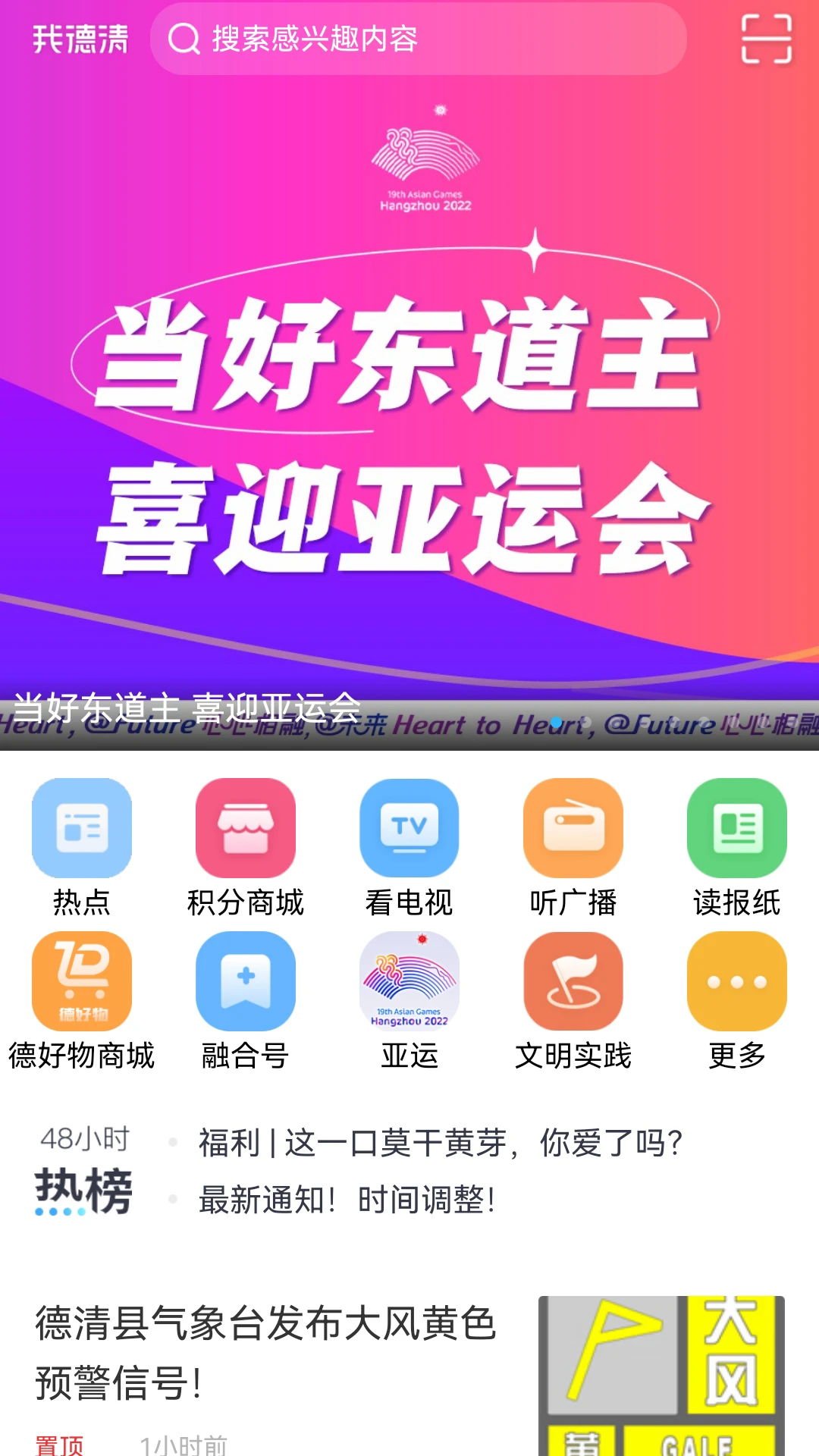
Task: Tap the search box 搜索感兴趣内容
Action: tap(417, 39)
